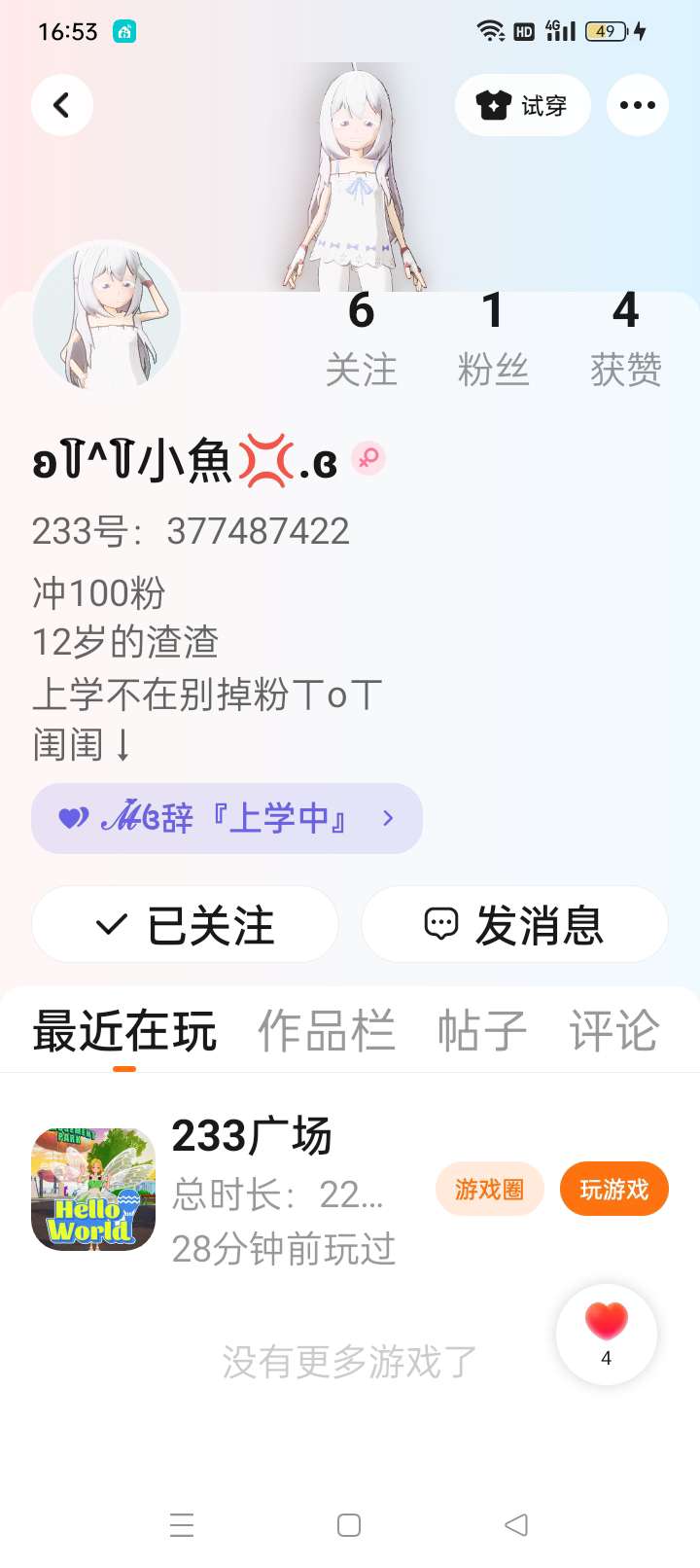Viewport: 700px width, 1568px height.
Task: Open the 辞『上学中』 badge chip
Action: click(227, 818)
